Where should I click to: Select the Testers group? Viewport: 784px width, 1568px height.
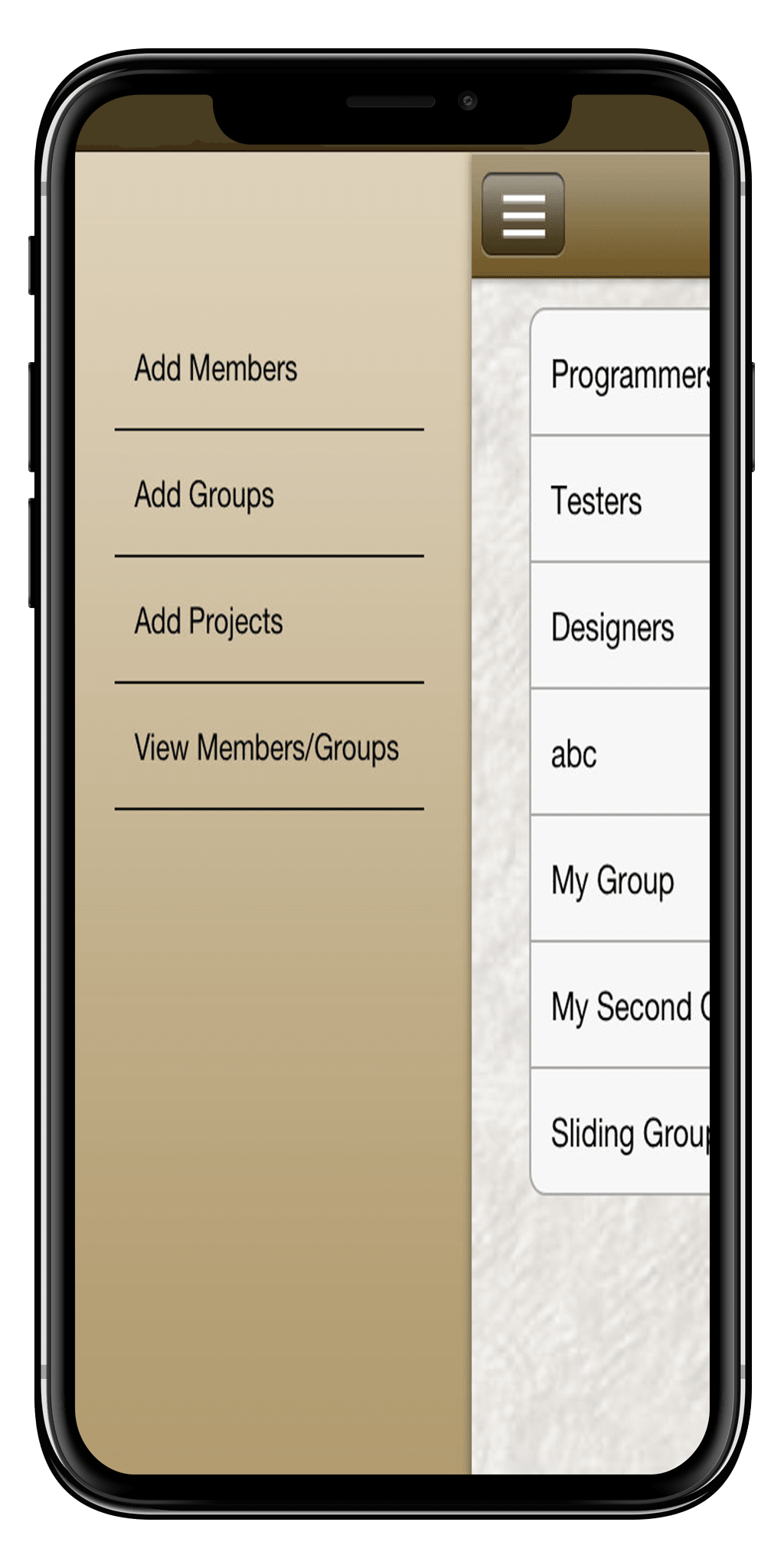(620, 499)
